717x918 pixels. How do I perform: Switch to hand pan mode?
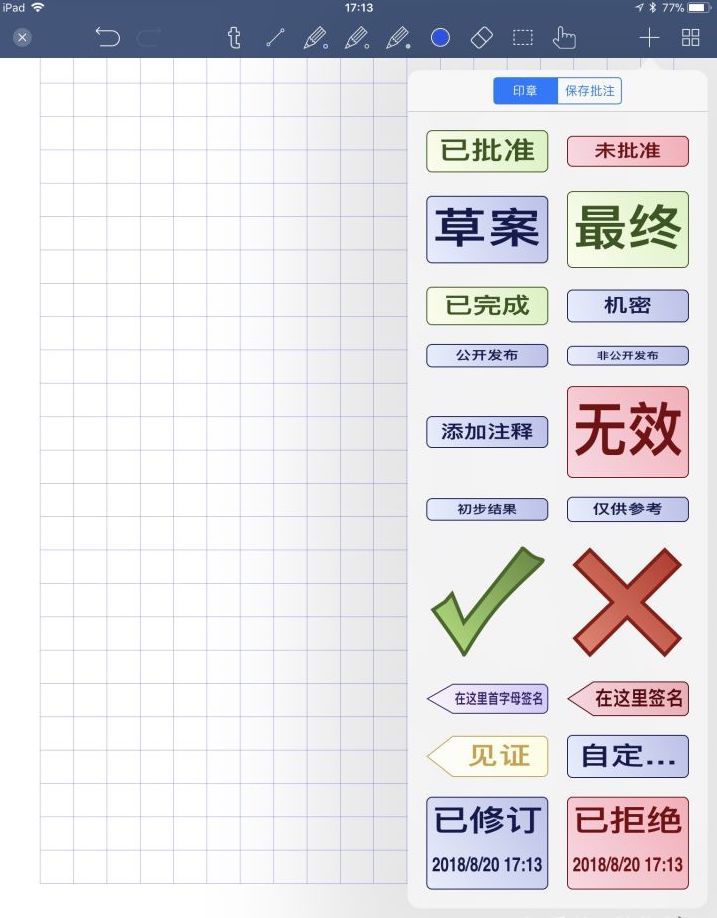click(564, 37)
